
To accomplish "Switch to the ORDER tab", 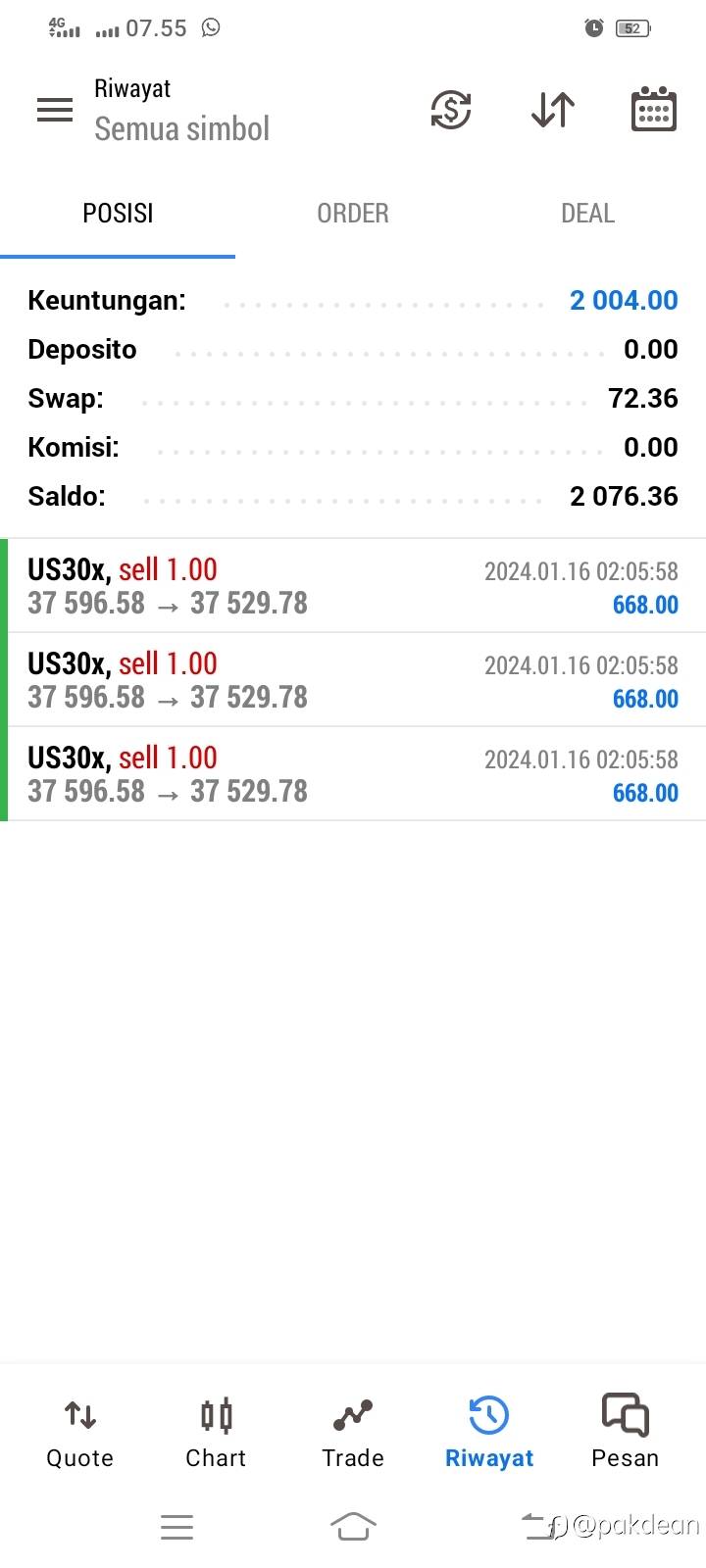I will pos(353,214).
